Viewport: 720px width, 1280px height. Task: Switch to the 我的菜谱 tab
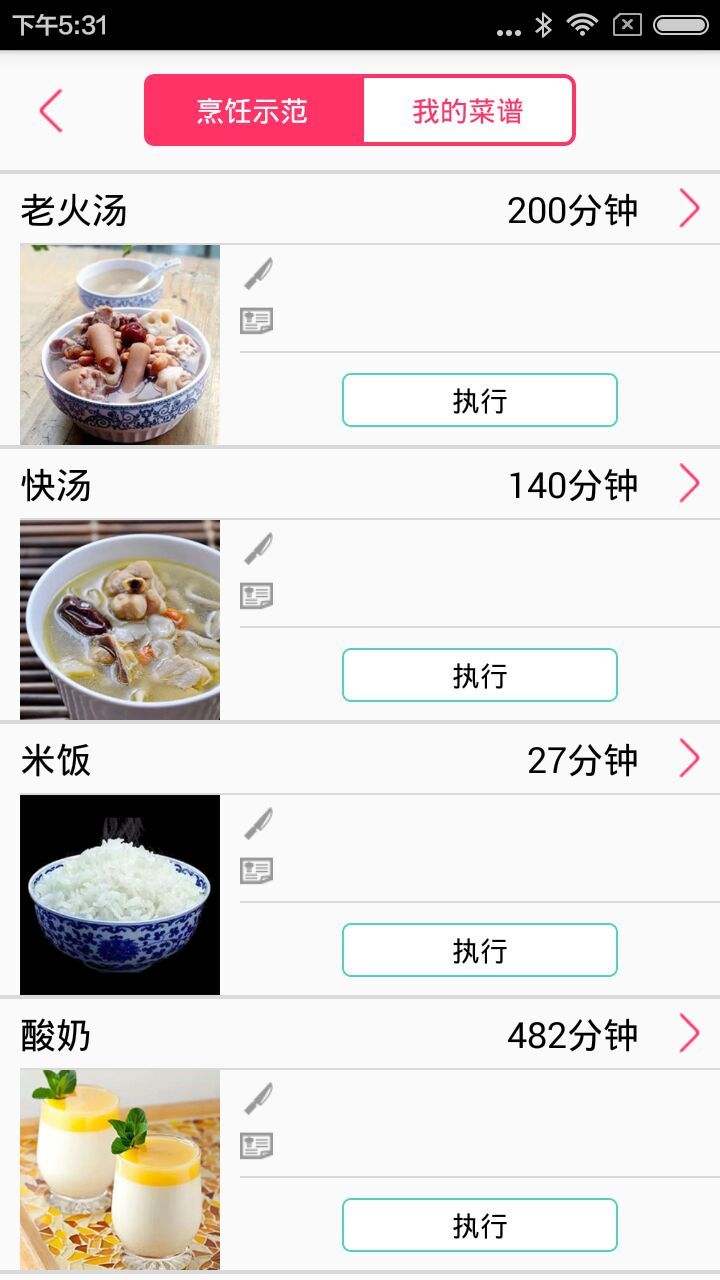pos(470,110)
